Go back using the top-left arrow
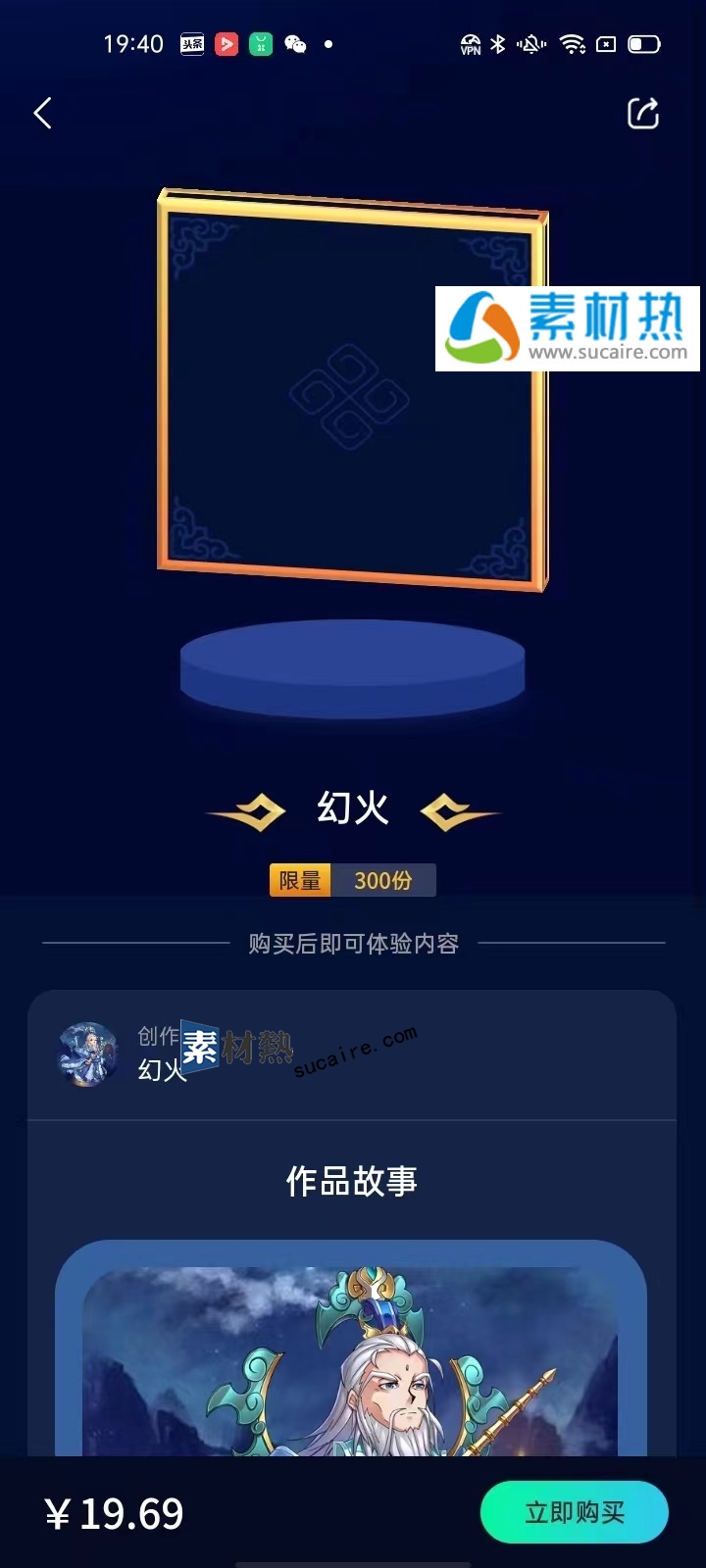Viewport: 706px width, 1568px height. pyautogui.click(x=42, y=114)
